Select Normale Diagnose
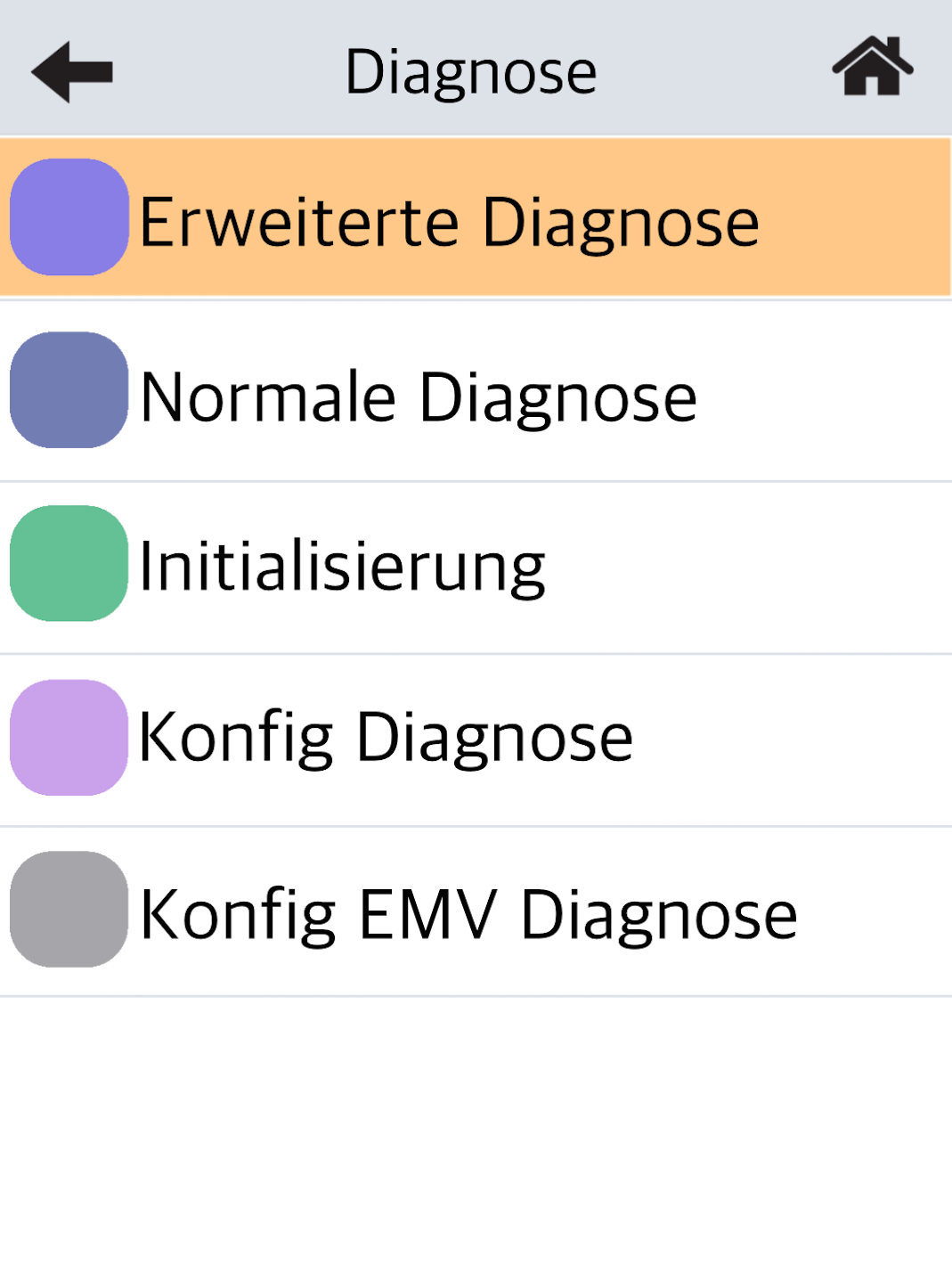The height and width of the screenshot is (1283, 952). click(x=419, y=396)
